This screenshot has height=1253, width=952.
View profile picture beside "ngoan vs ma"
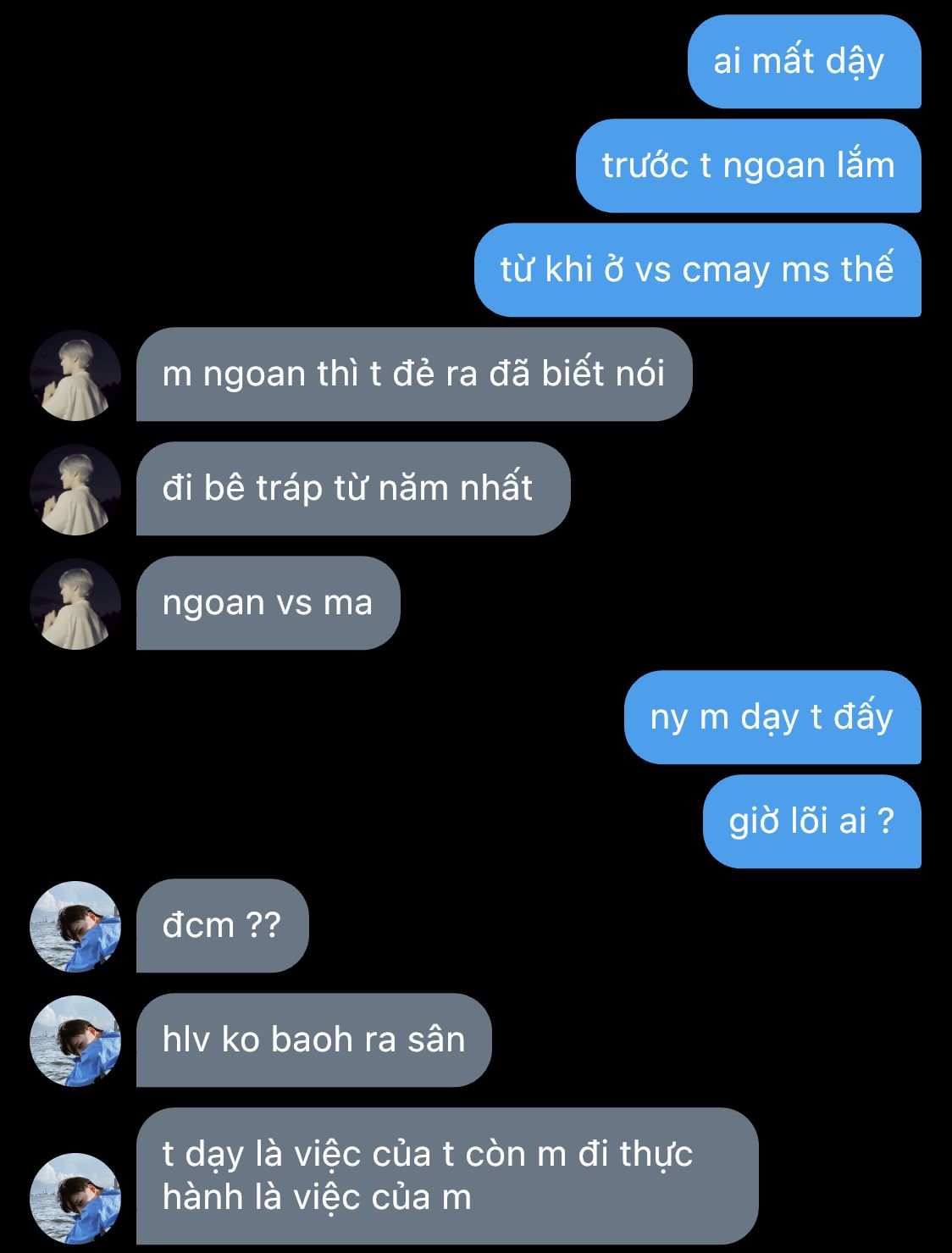[x=75, y=604]
